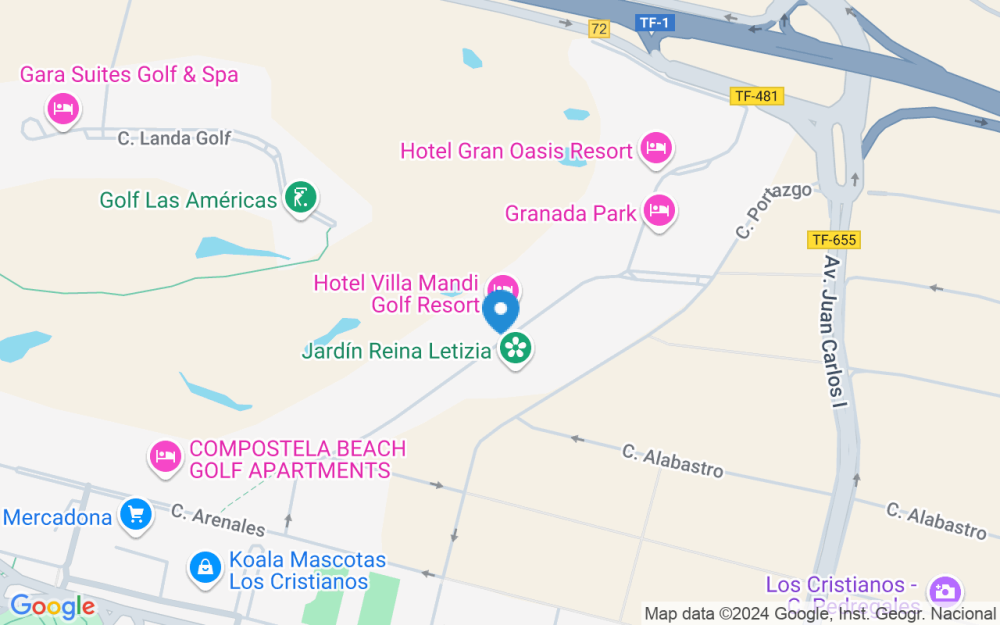Open the Jardín Reina Letizia park marker

[x=516, y=349]
